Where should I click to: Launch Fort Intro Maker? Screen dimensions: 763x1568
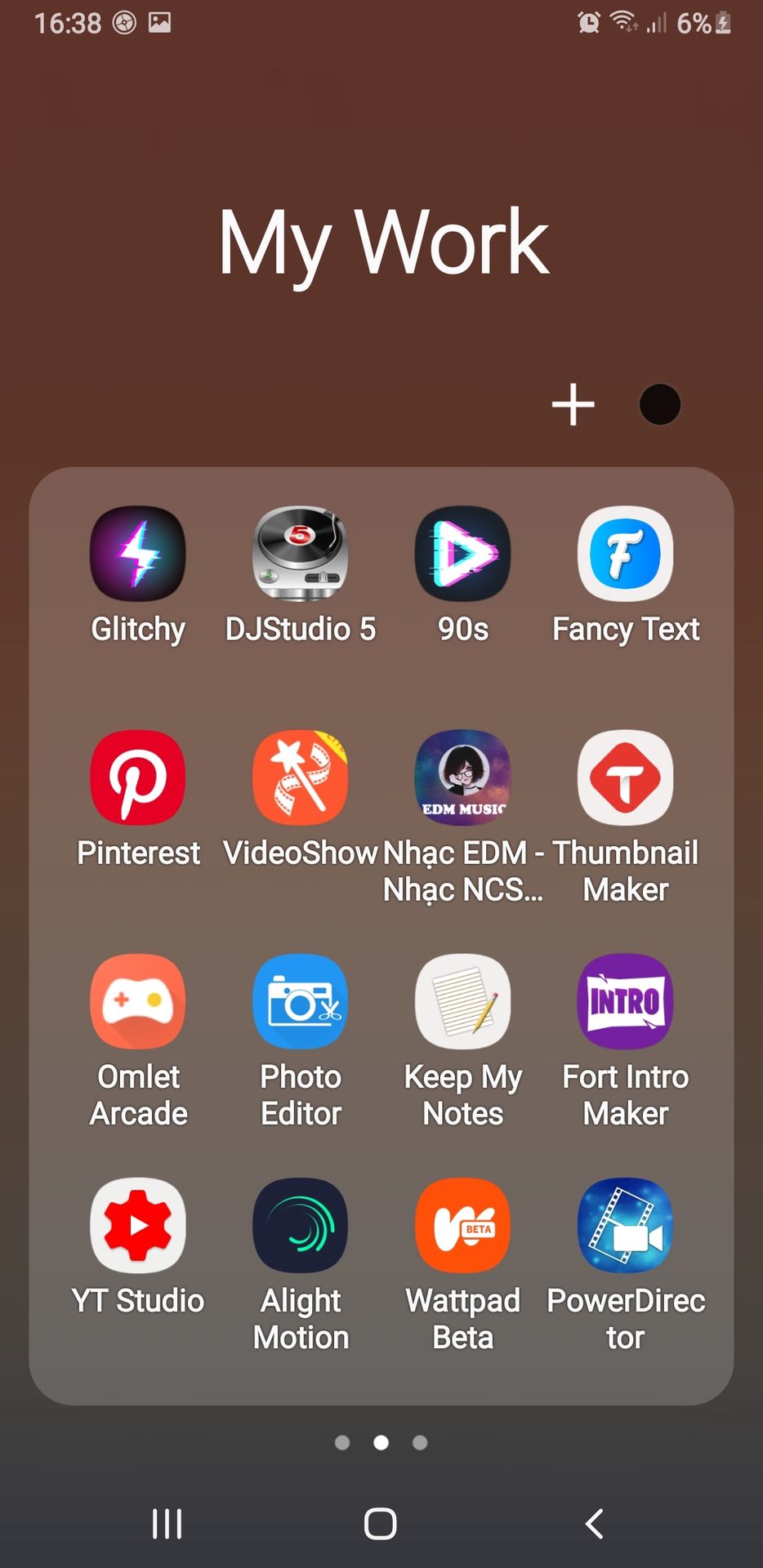pos(626,1001)
